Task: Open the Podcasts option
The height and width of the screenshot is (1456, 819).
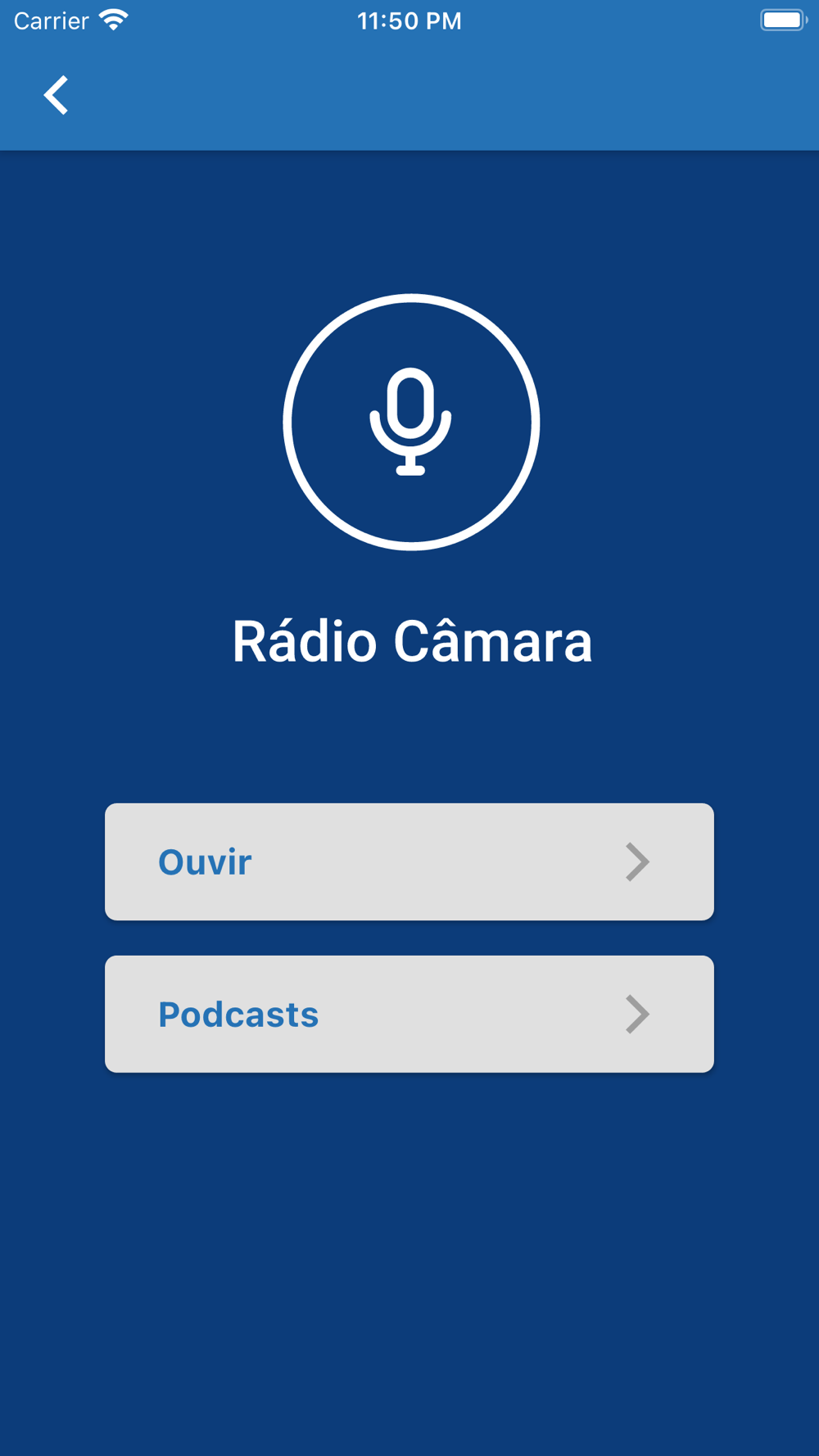Action: point(409,1014)
